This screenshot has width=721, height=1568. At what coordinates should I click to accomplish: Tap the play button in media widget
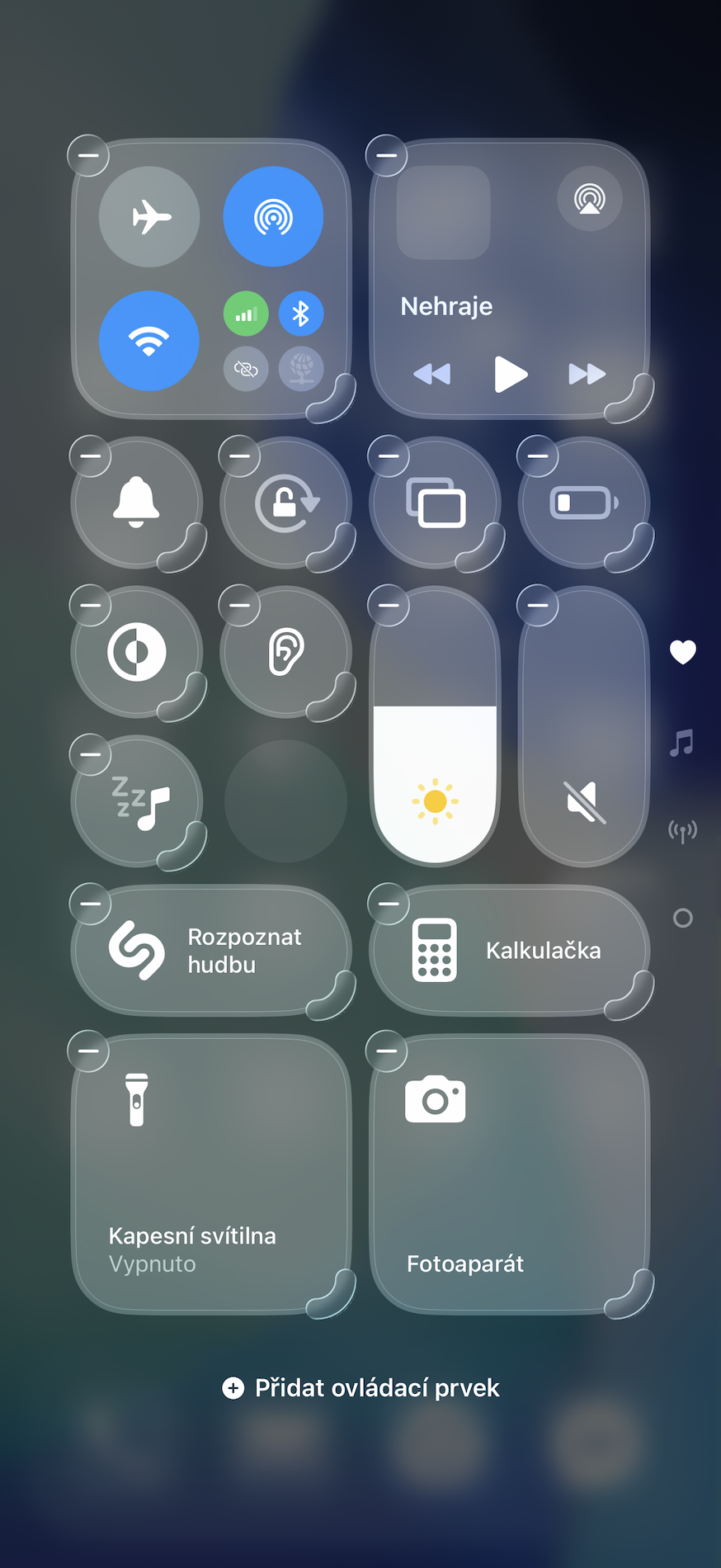pos(510,374)
